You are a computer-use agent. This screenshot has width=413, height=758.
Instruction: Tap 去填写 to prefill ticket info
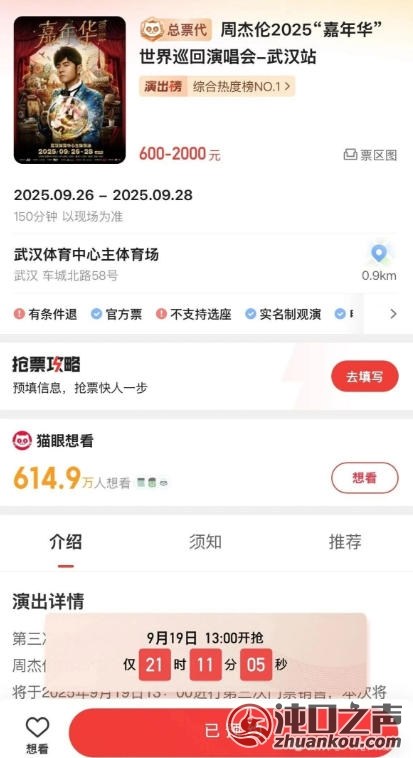pyautogui.click(x=365, y=376)
